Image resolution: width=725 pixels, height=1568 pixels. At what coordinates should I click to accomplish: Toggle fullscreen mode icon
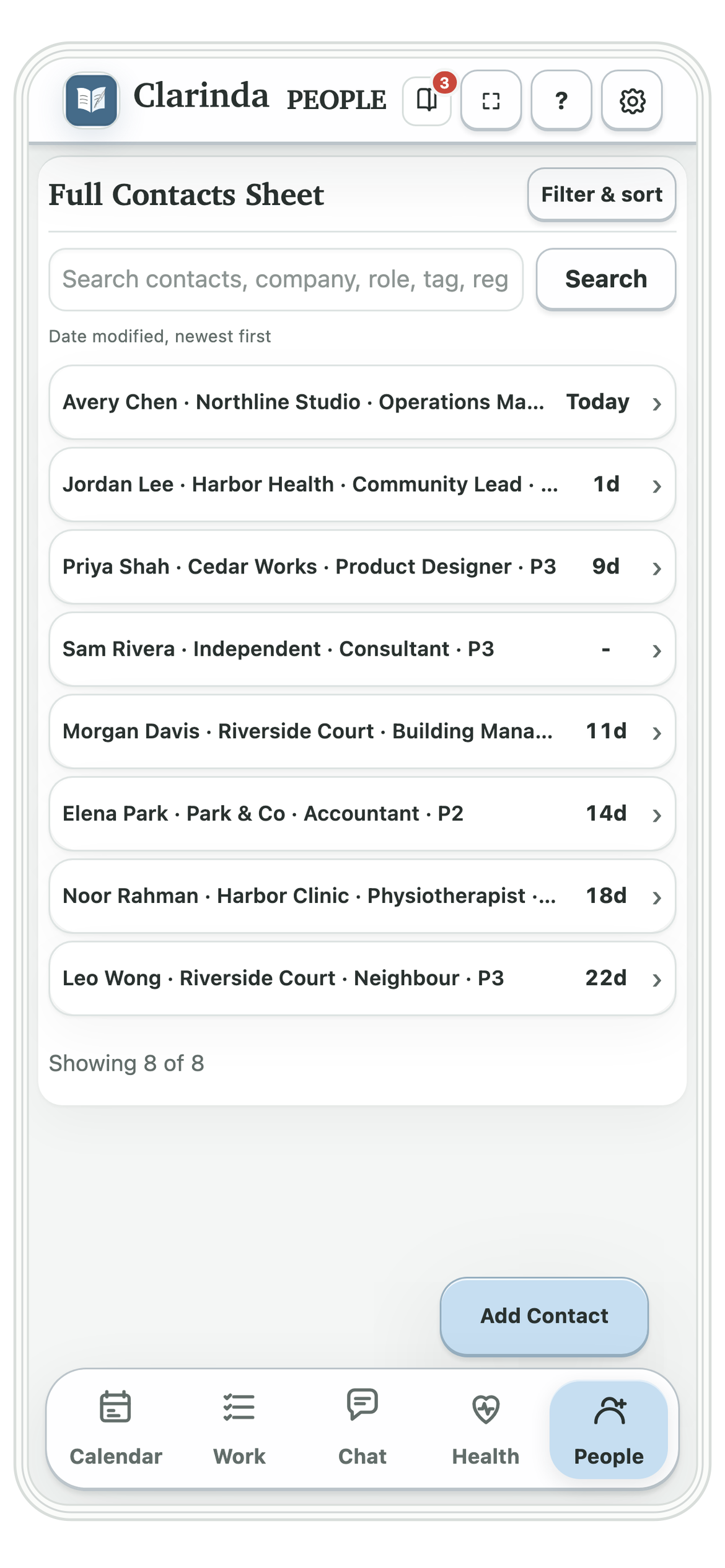(491, 100)
